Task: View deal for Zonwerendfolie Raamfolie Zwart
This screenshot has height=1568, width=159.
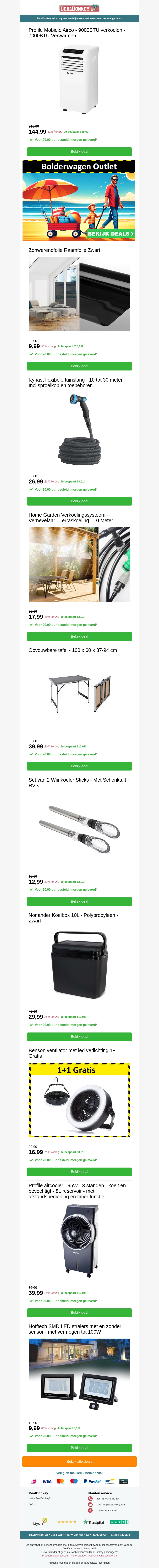Action: [x=79, y=366]
